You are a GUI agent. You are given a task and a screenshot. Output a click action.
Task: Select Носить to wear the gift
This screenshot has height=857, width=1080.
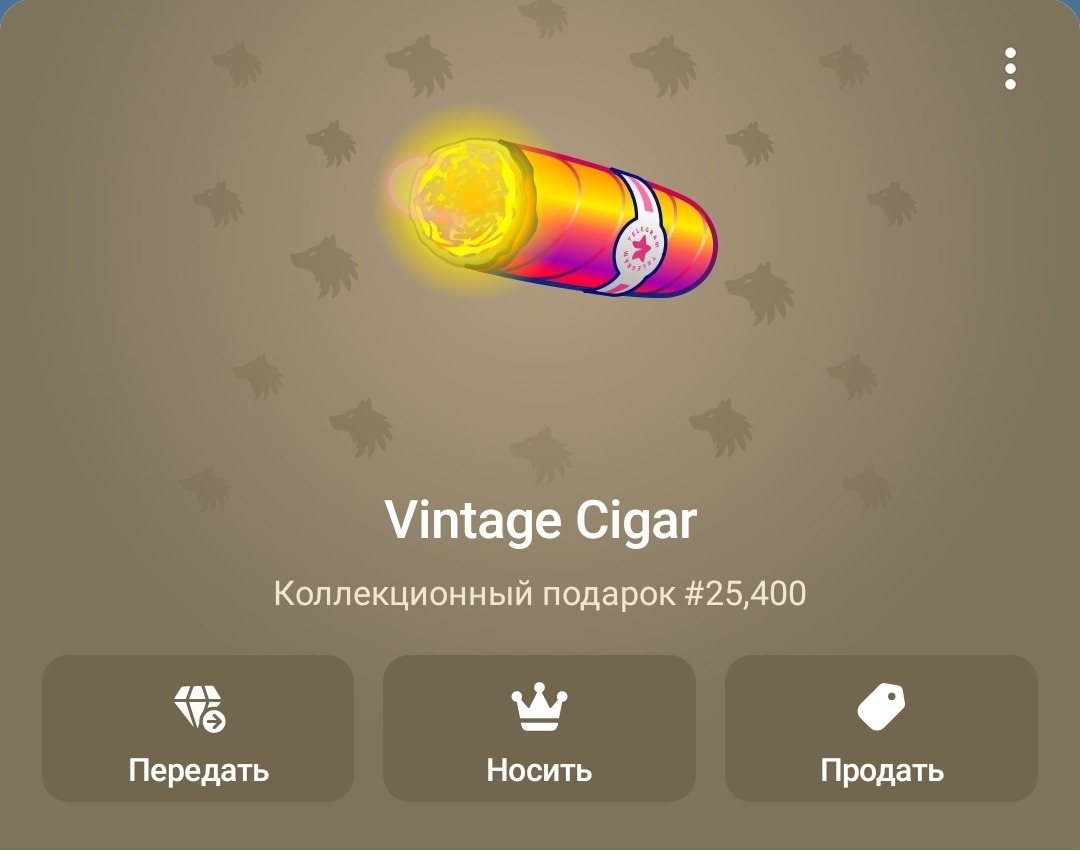[539, 728]
